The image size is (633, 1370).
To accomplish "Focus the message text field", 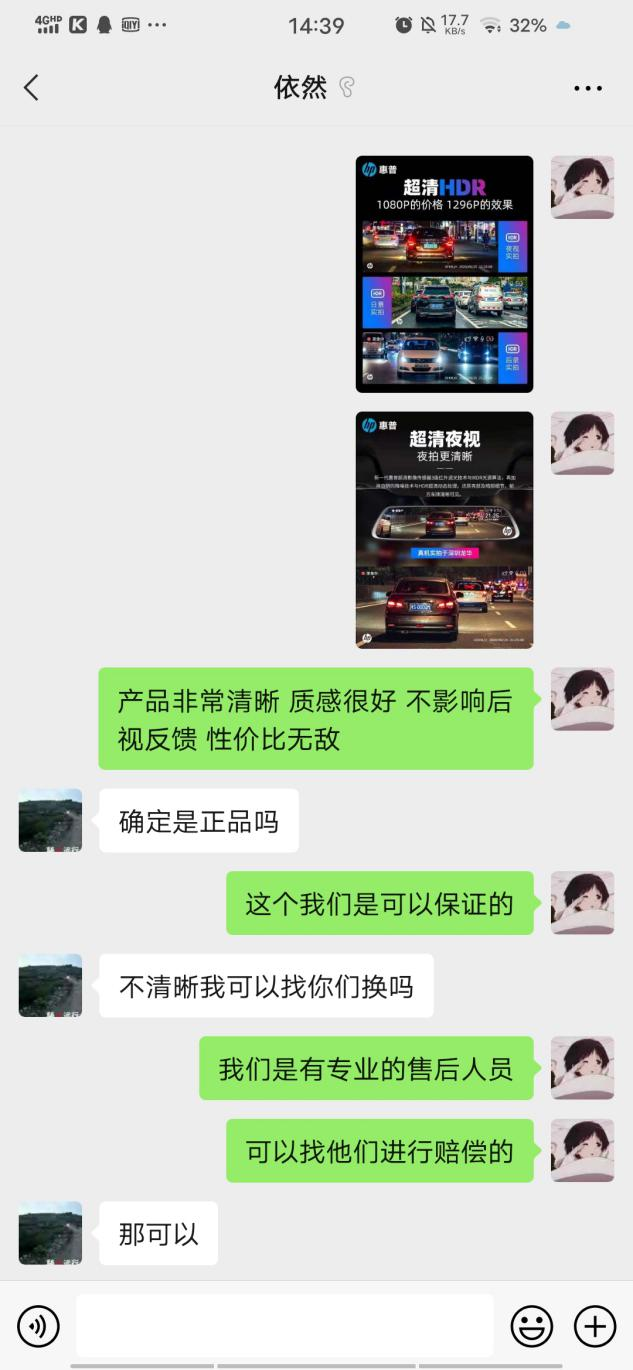I will tap(285, 1326).
